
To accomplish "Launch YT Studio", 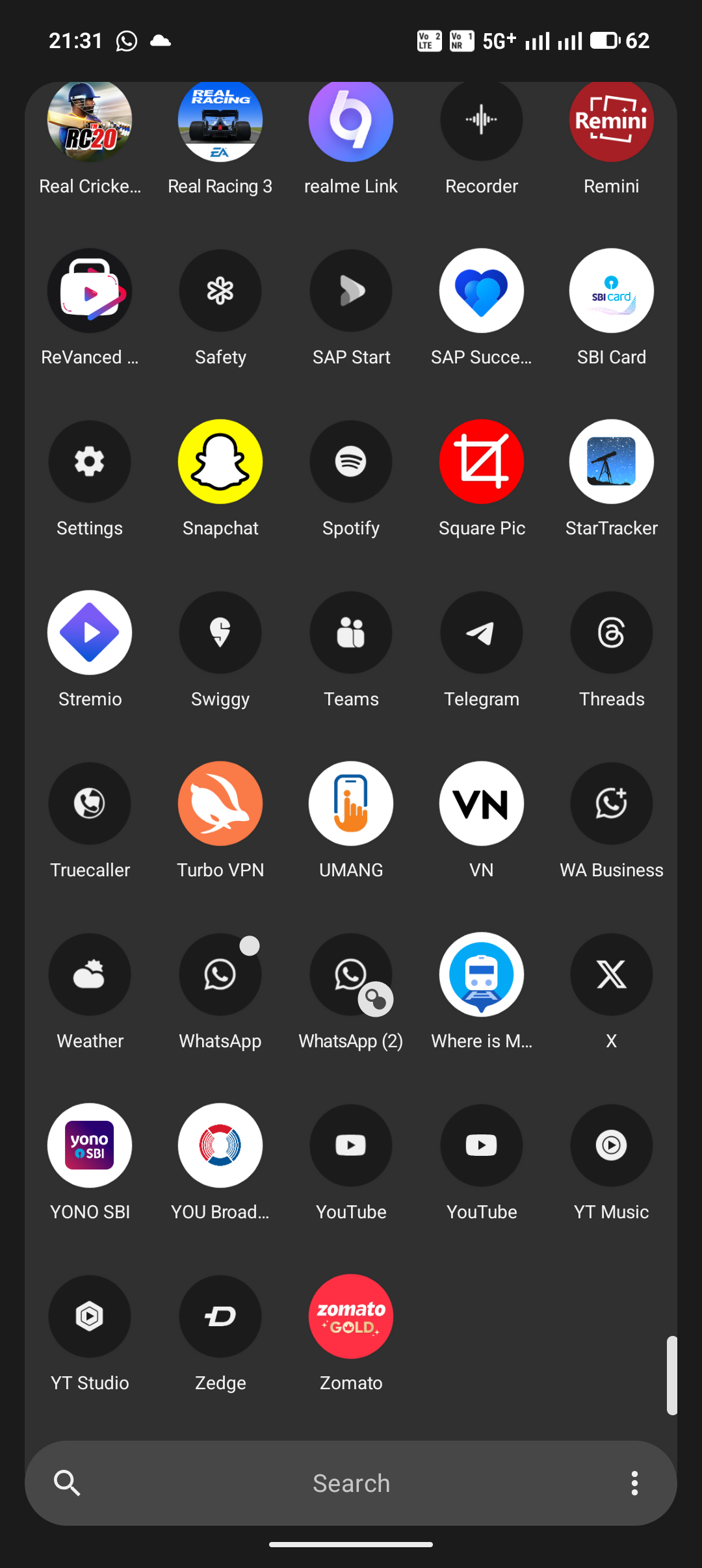I will pyautogui.click(x=90, y=1316).
